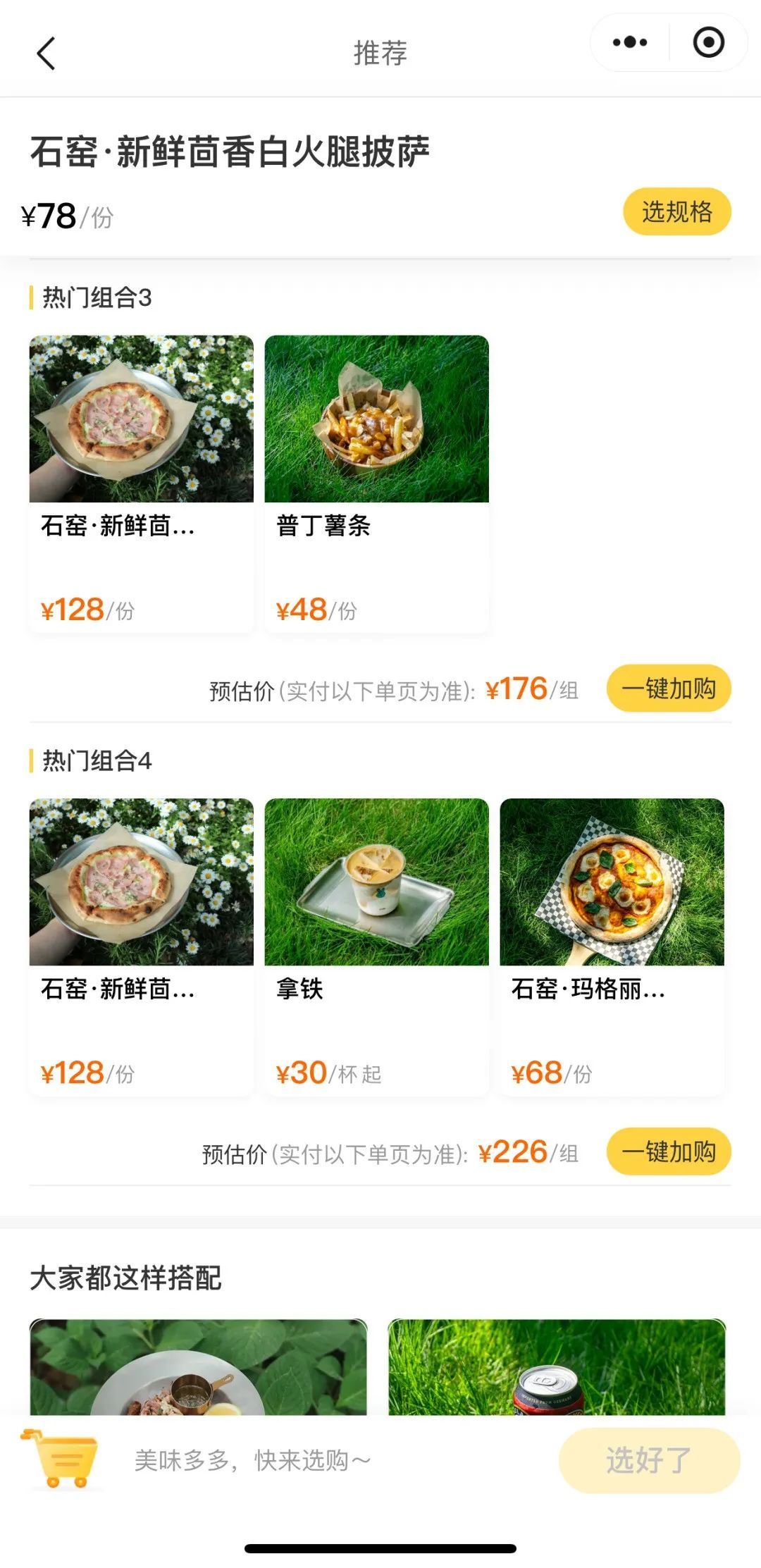Open 普丁薯条 item card
The image size is (761, 1568).
tap(376, 483)
